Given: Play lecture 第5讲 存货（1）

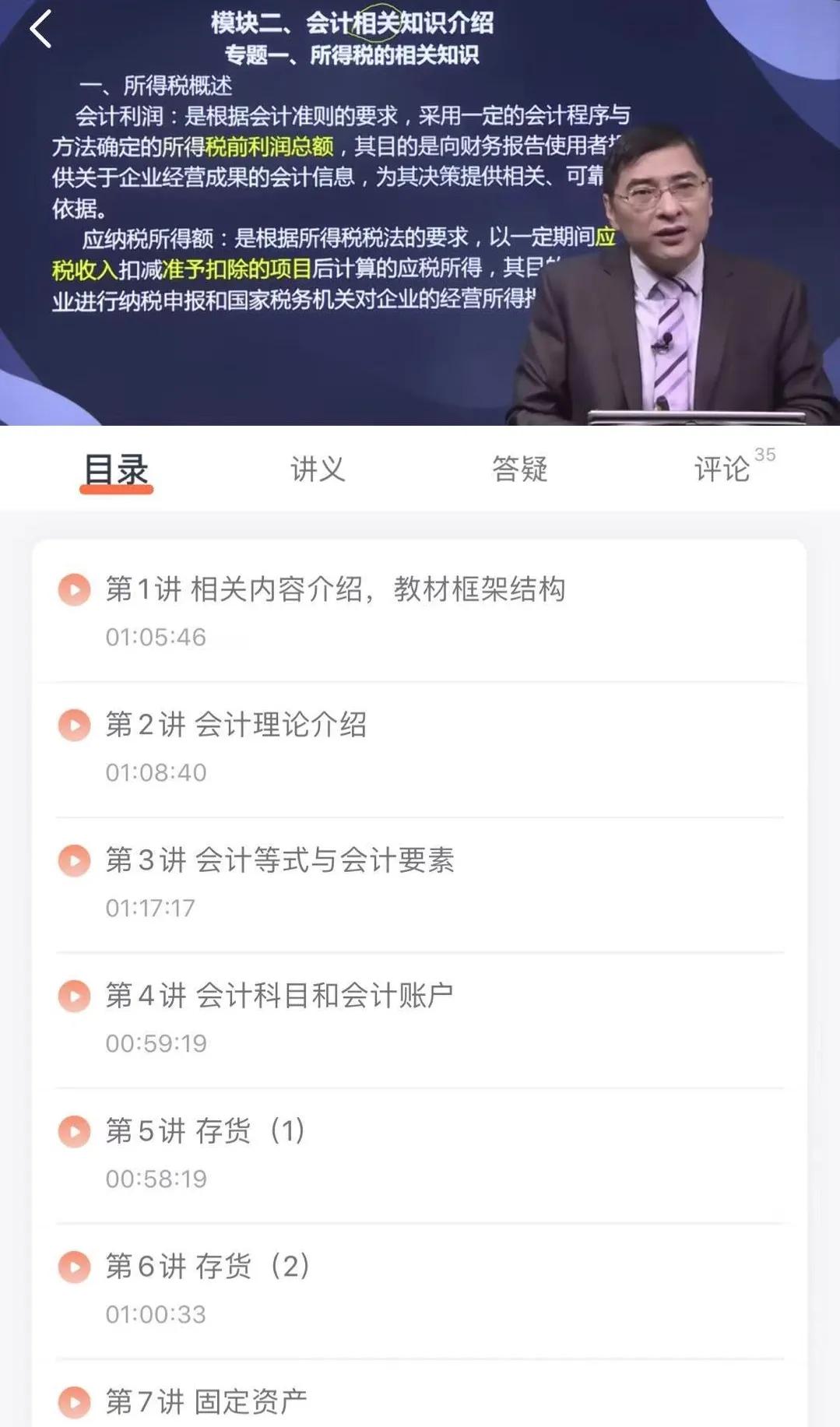Looking at the screenshot, I should [x=205, y=1131].
